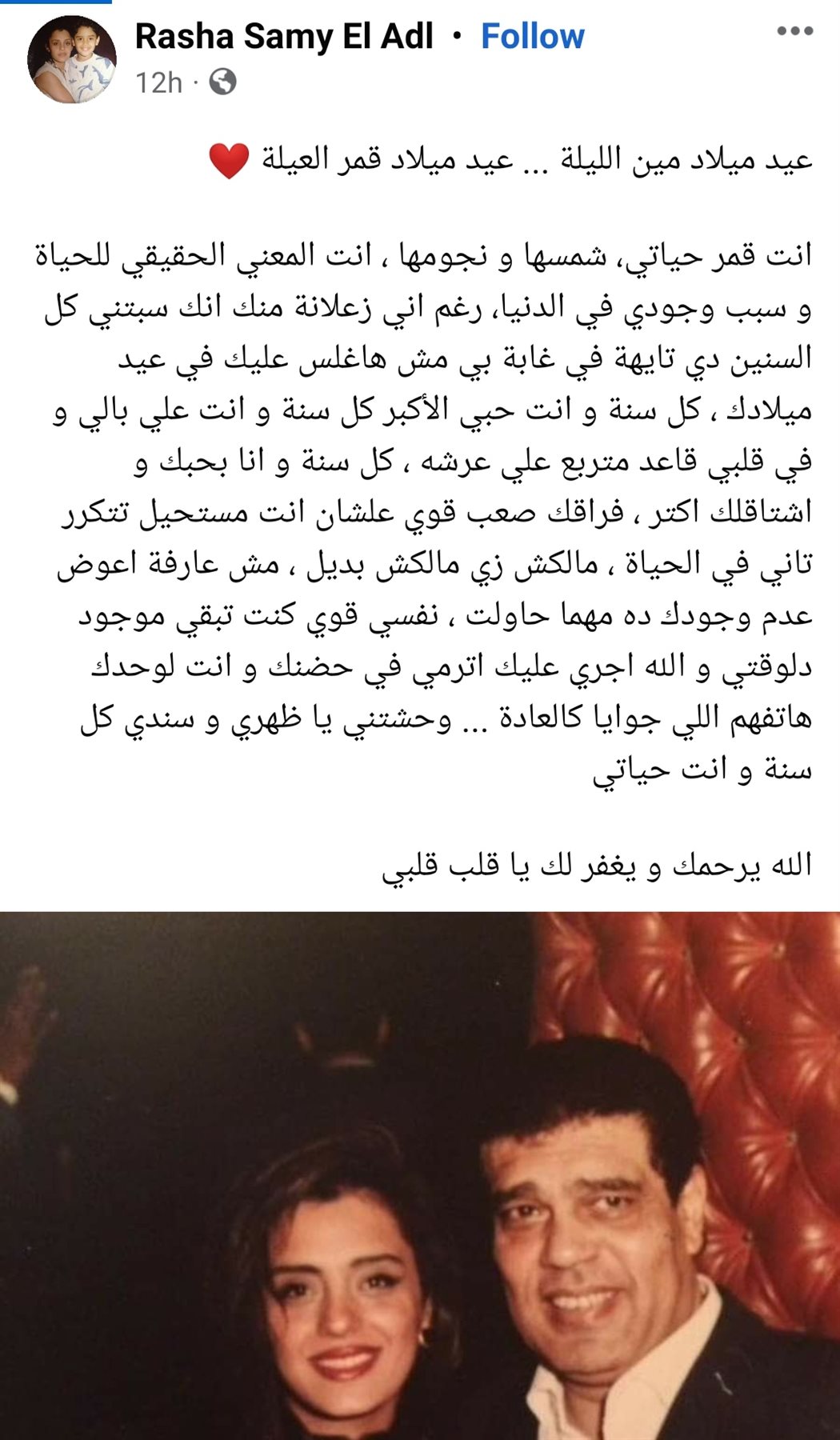
Task: Open the attached photo in the post
Action: click(420, 1176)
